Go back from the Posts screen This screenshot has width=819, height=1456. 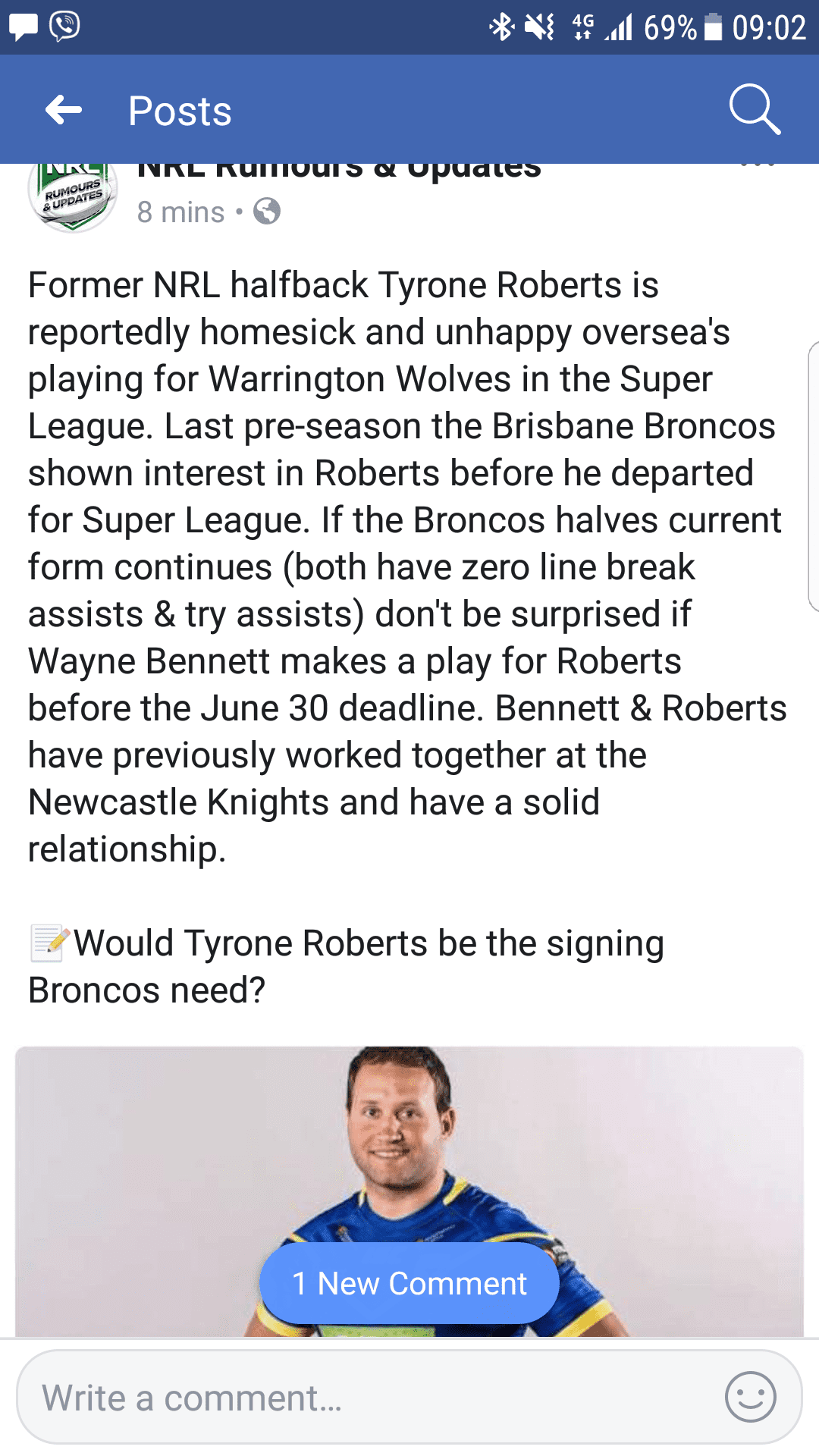(x=64, y=111)
